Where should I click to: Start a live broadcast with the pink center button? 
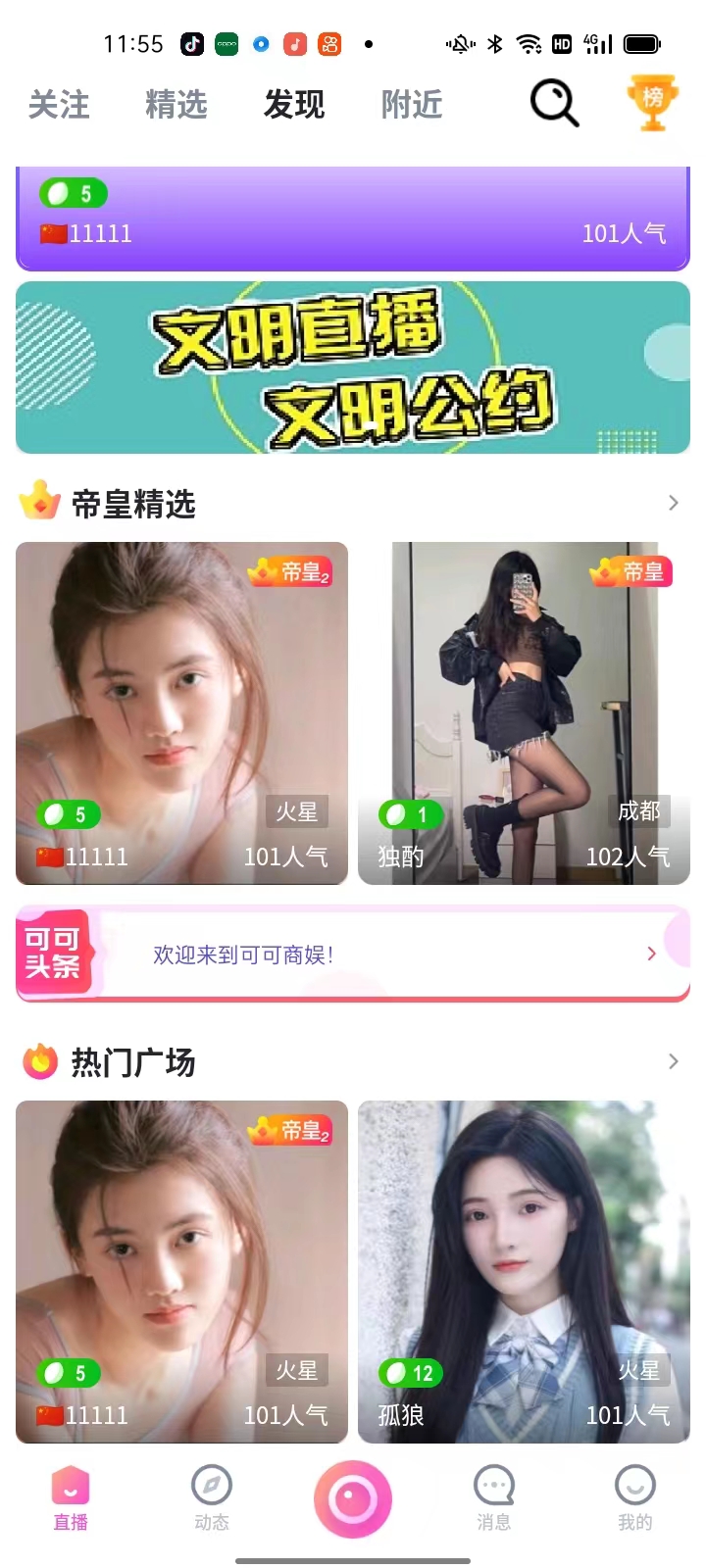(x=353, y=1498)
